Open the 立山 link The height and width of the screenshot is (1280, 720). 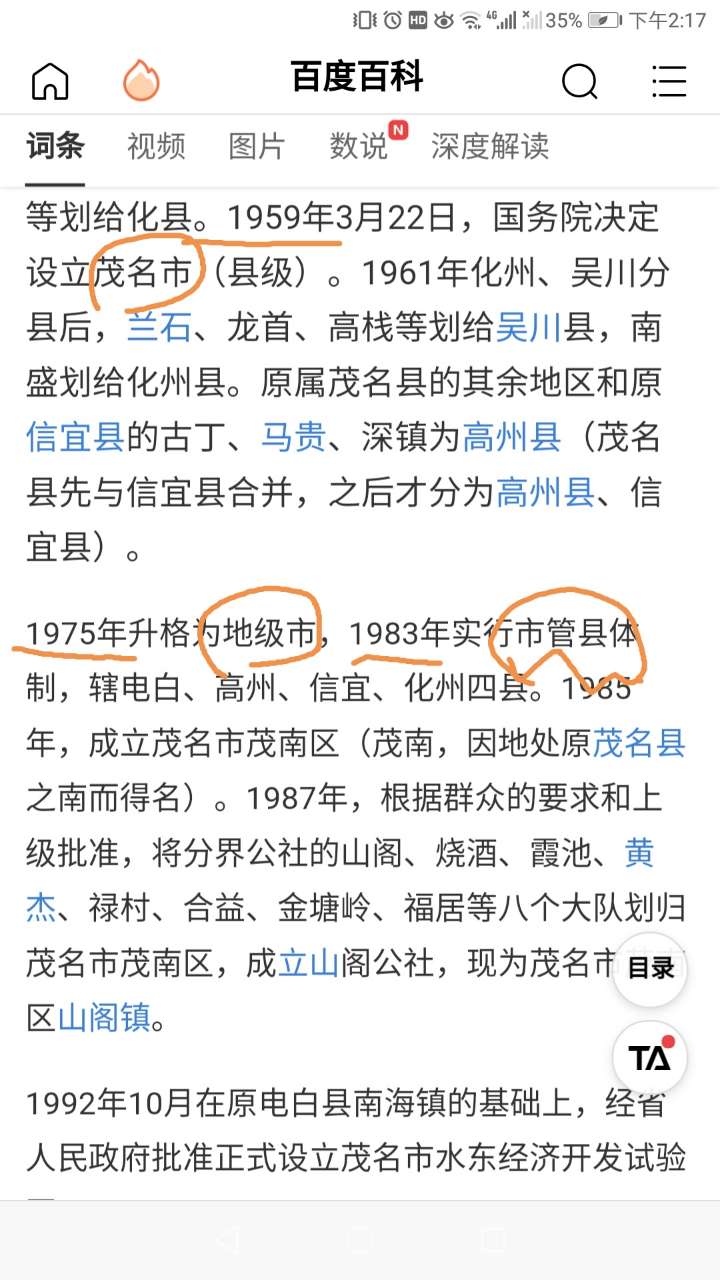point(308,963)
